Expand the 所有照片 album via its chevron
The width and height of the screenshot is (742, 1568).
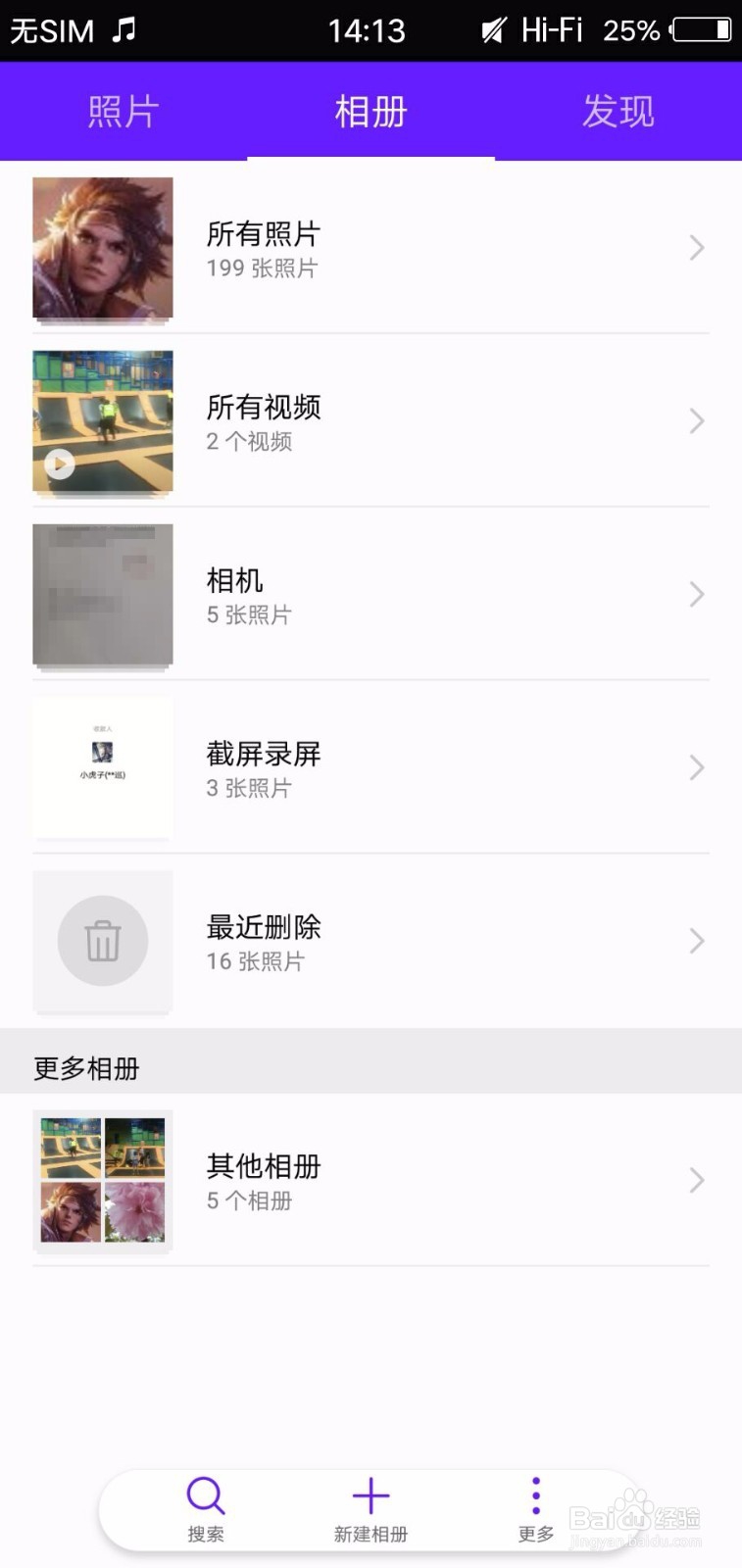[696, 248]
